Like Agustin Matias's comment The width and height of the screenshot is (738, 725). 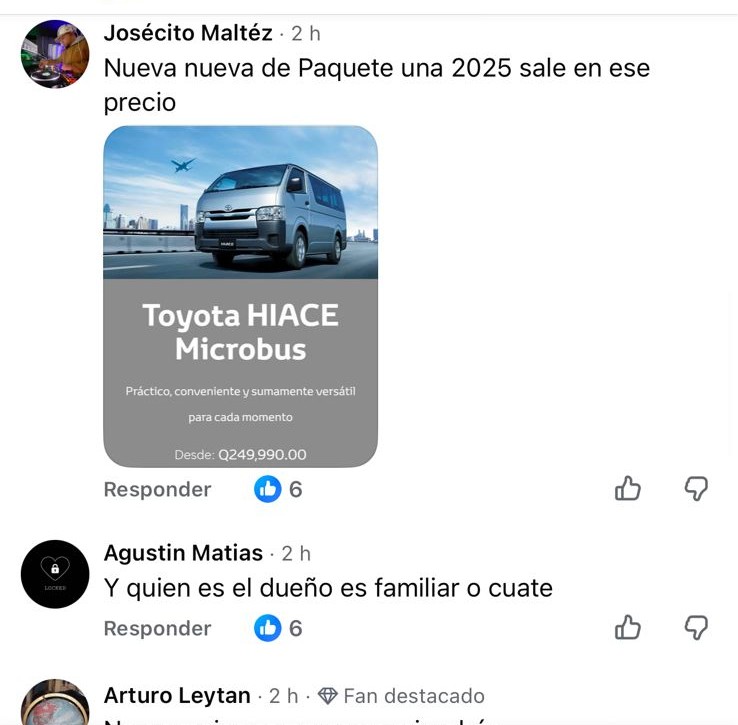[628, 628]
